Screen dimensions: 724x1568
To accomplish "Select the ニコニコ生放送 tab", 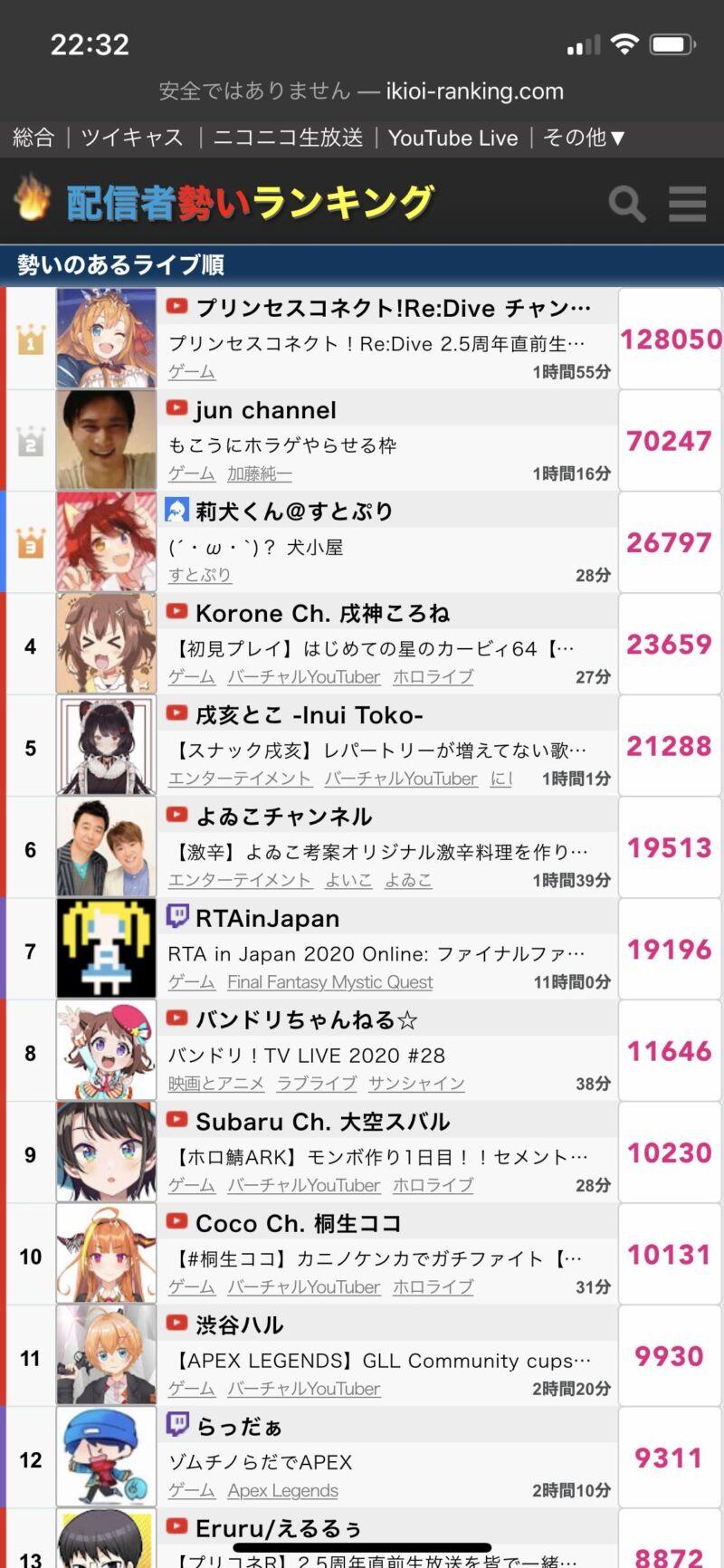I will point(288,138).
